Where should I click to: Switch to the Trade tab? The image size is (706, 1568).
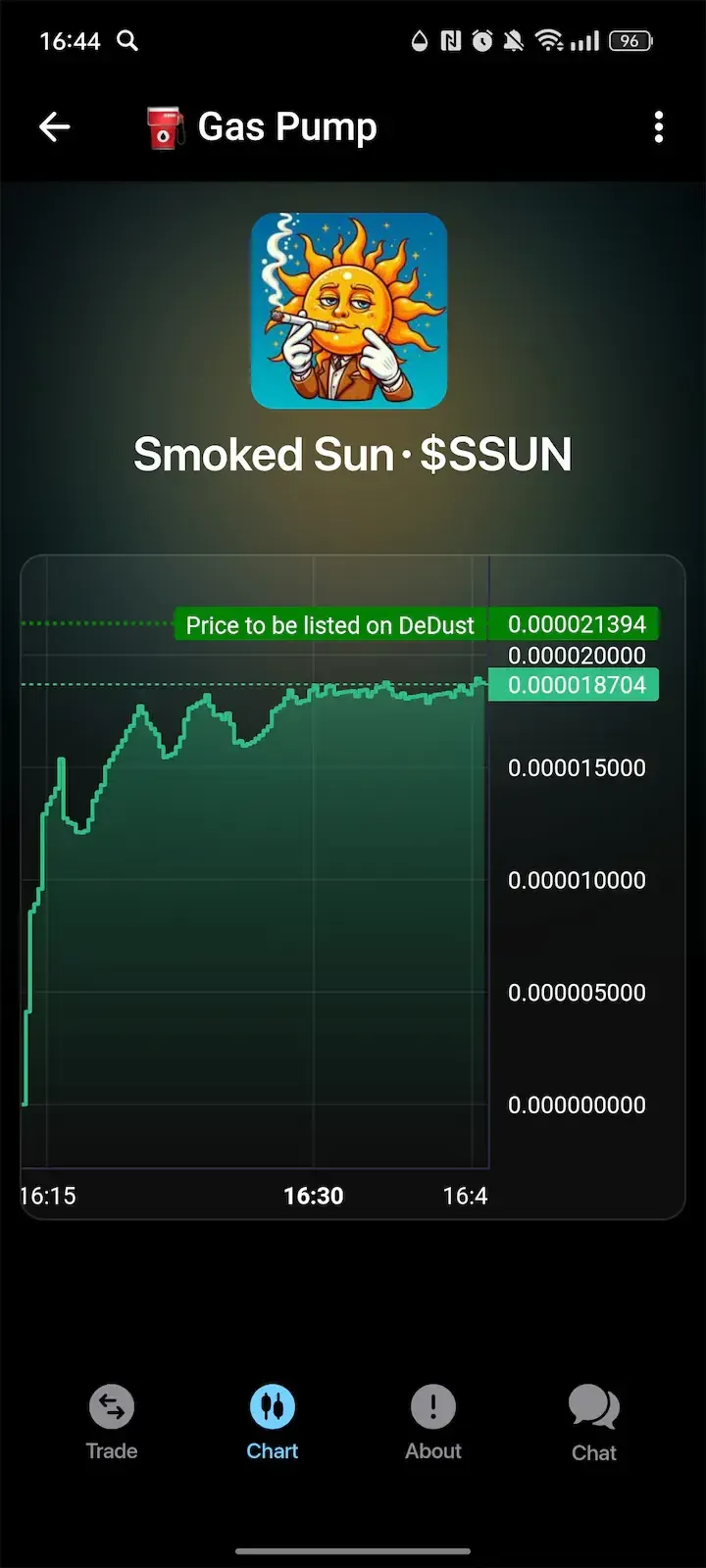point(112,1423)
